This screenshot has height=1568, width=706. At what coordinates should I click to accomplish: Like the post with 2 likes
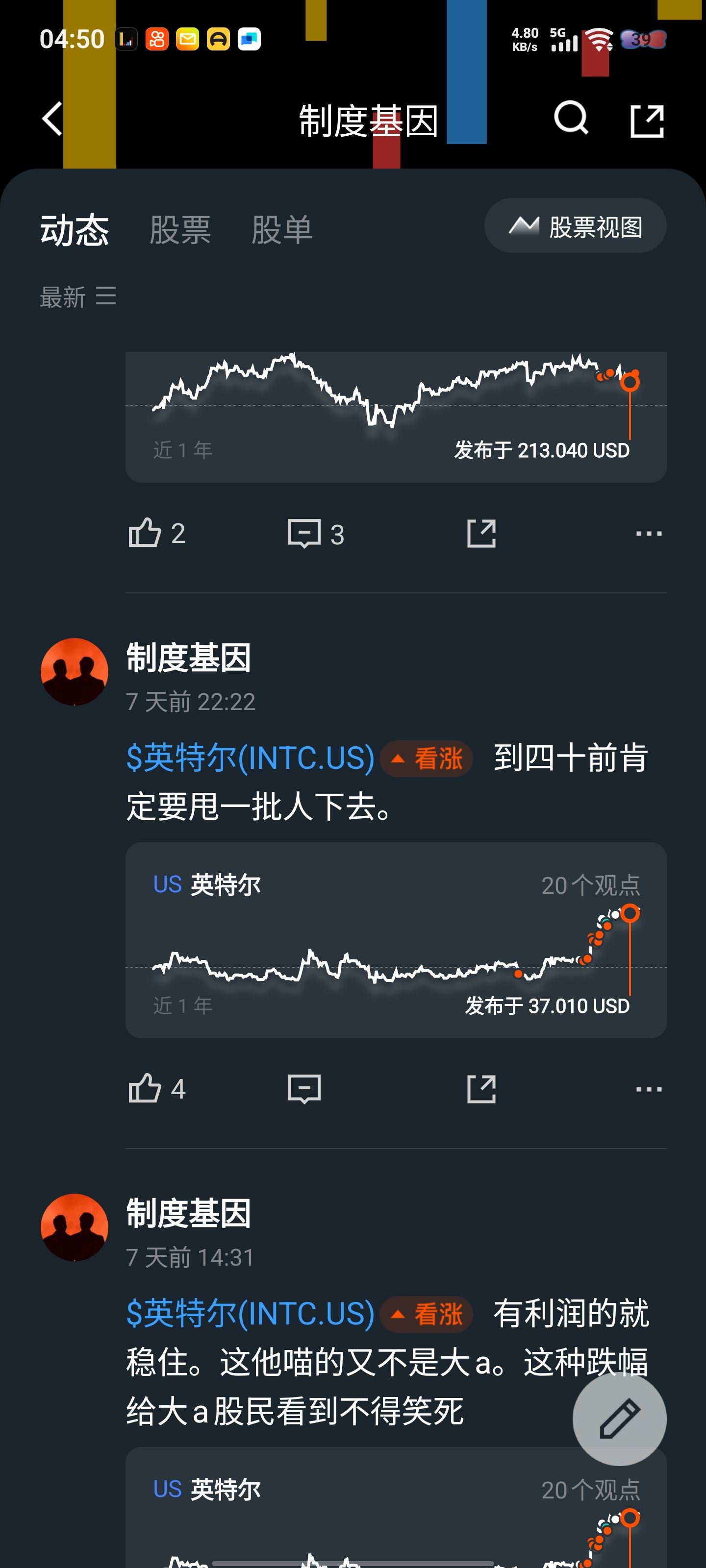pyautogui.click(x=156, y=533)
